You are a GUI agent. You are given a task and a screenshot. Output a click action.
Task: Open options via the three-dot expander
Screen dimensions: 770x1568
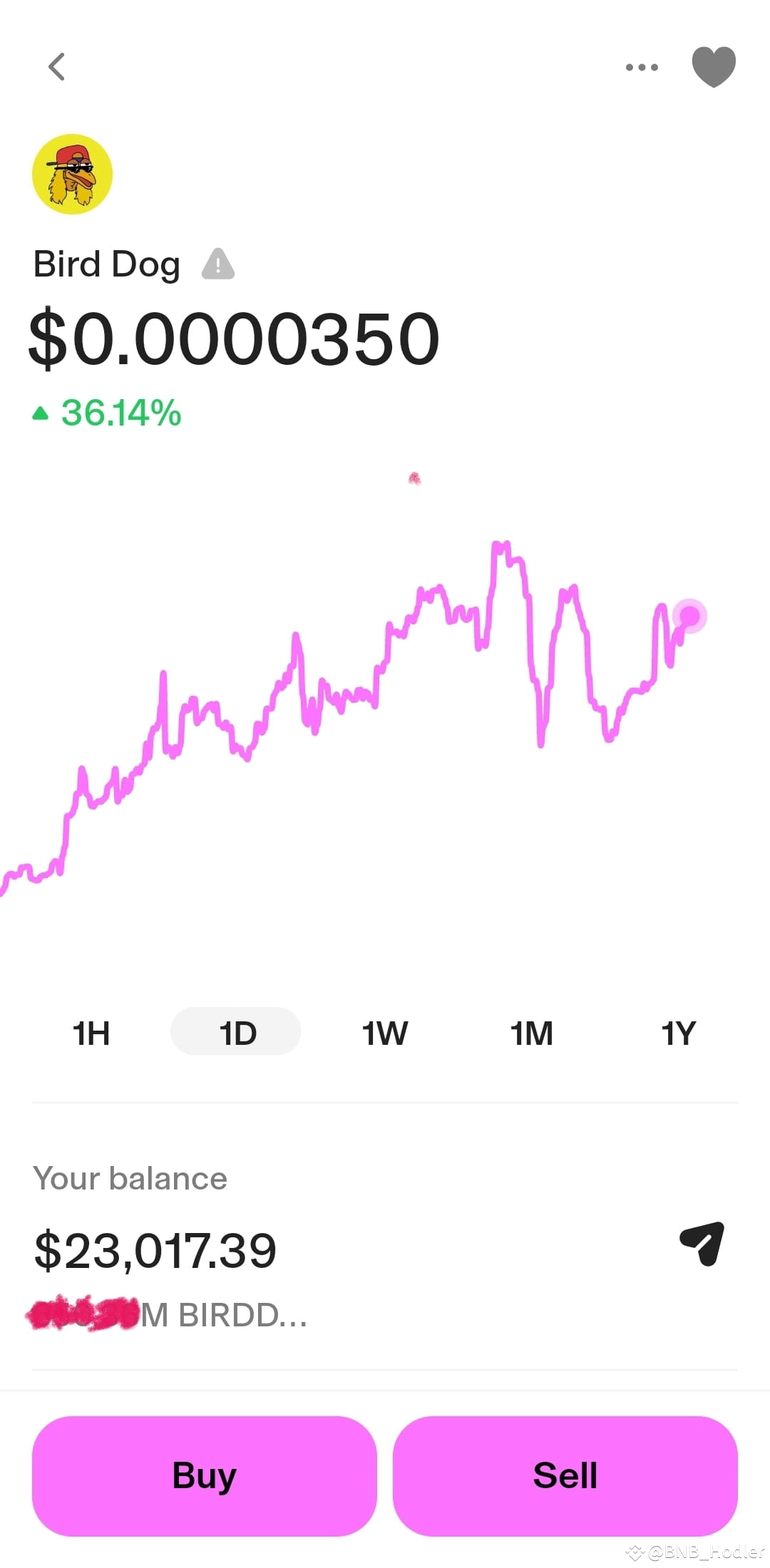[x=640, y=66]
